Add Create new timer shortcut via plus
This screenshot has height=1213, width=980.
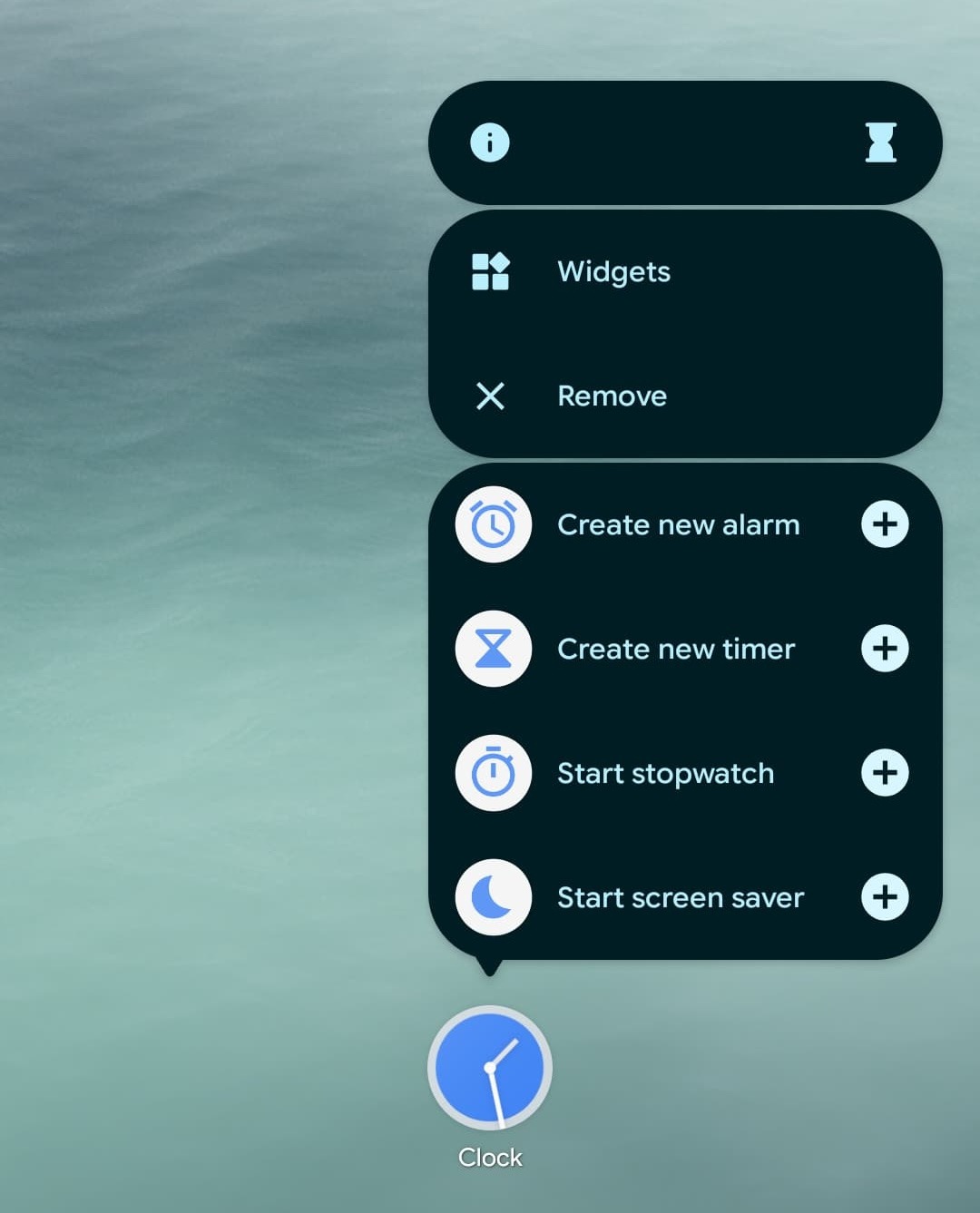pos(885,649)
